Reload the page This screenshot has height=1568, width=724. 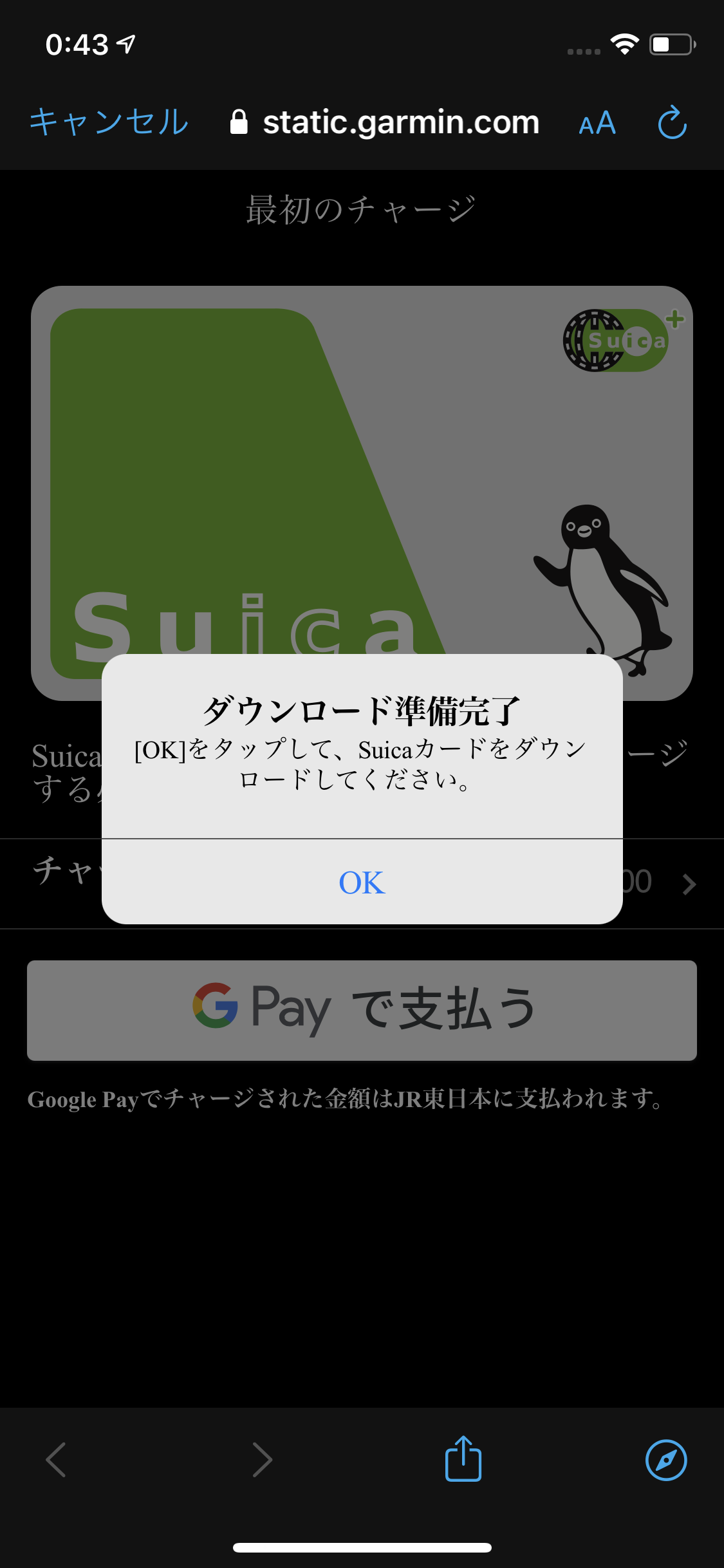coord(673,122)
